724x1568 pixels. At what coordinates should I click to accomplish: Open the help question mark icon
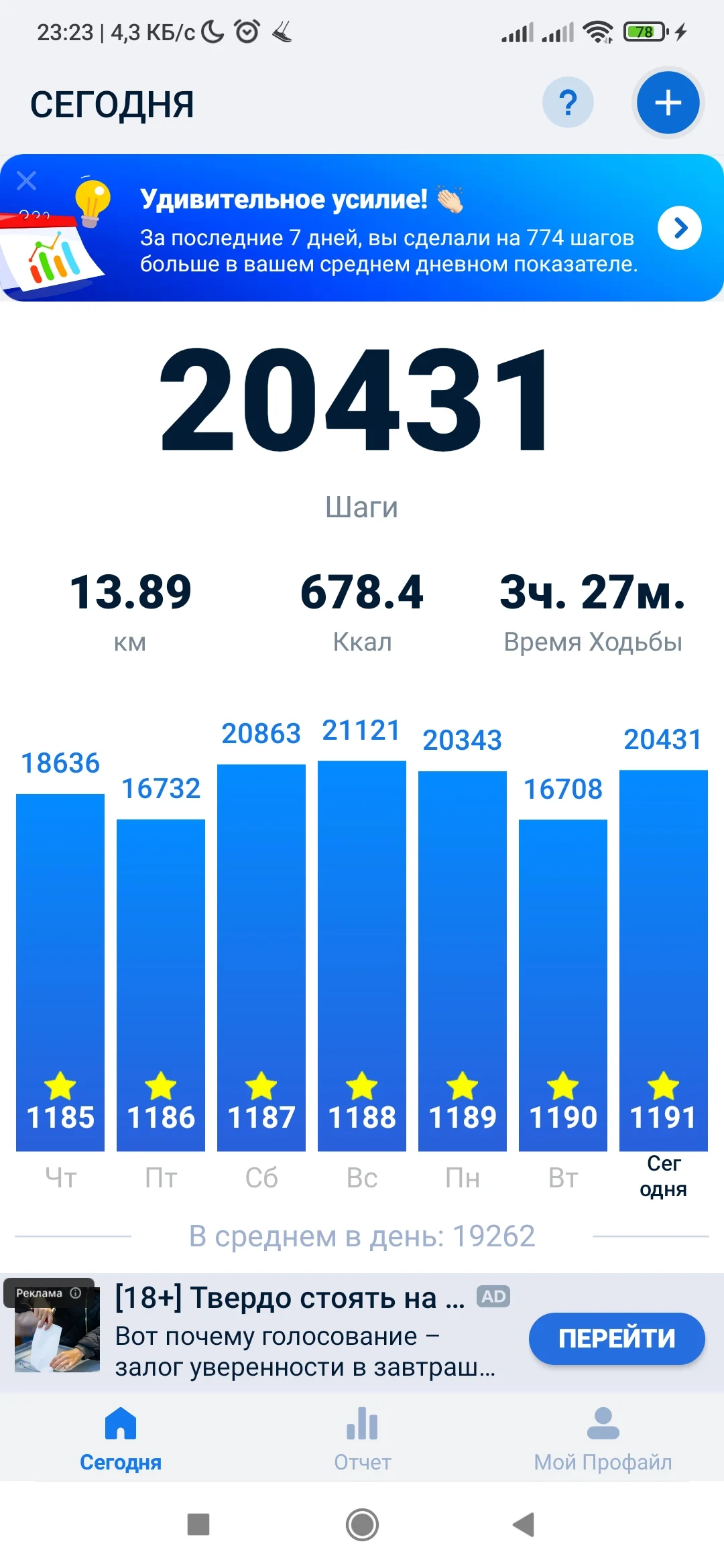coord(568,103)
